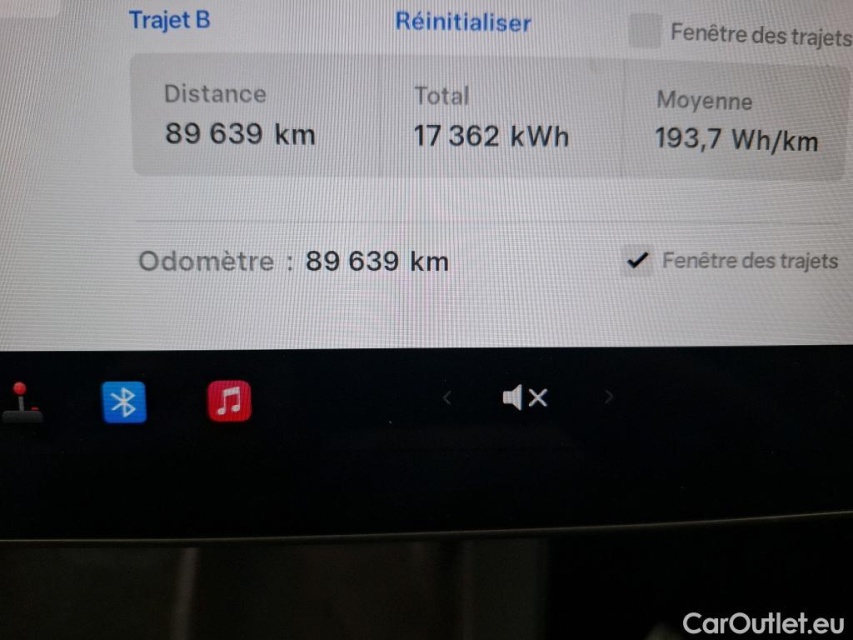The width and height of the screenshot is (853, 640).
Task: Open the arcade joystick icon
Action: coord(20,402)
